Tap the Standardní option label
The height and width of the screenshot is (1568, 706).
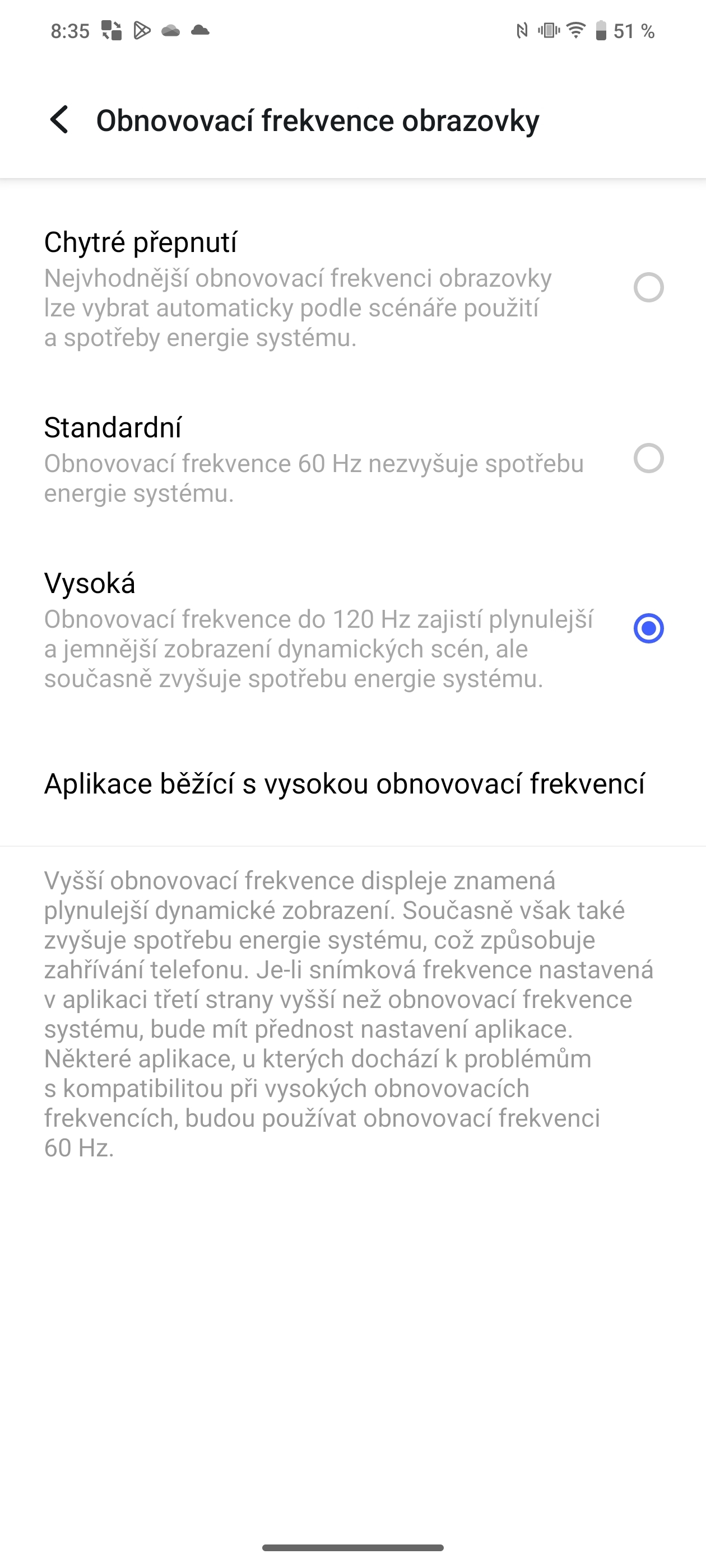tap(116, 426)
